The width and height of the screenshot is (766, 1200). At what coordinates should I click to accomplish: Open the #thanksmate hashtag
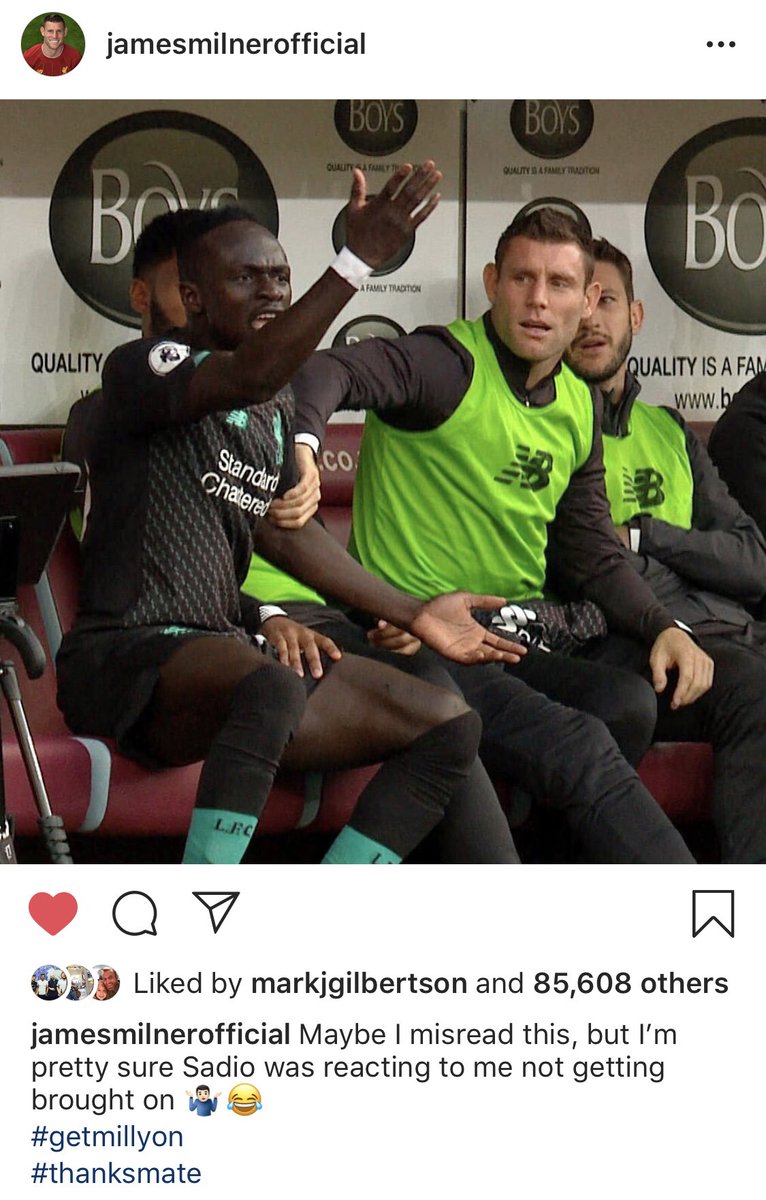tap(116, 1172)
